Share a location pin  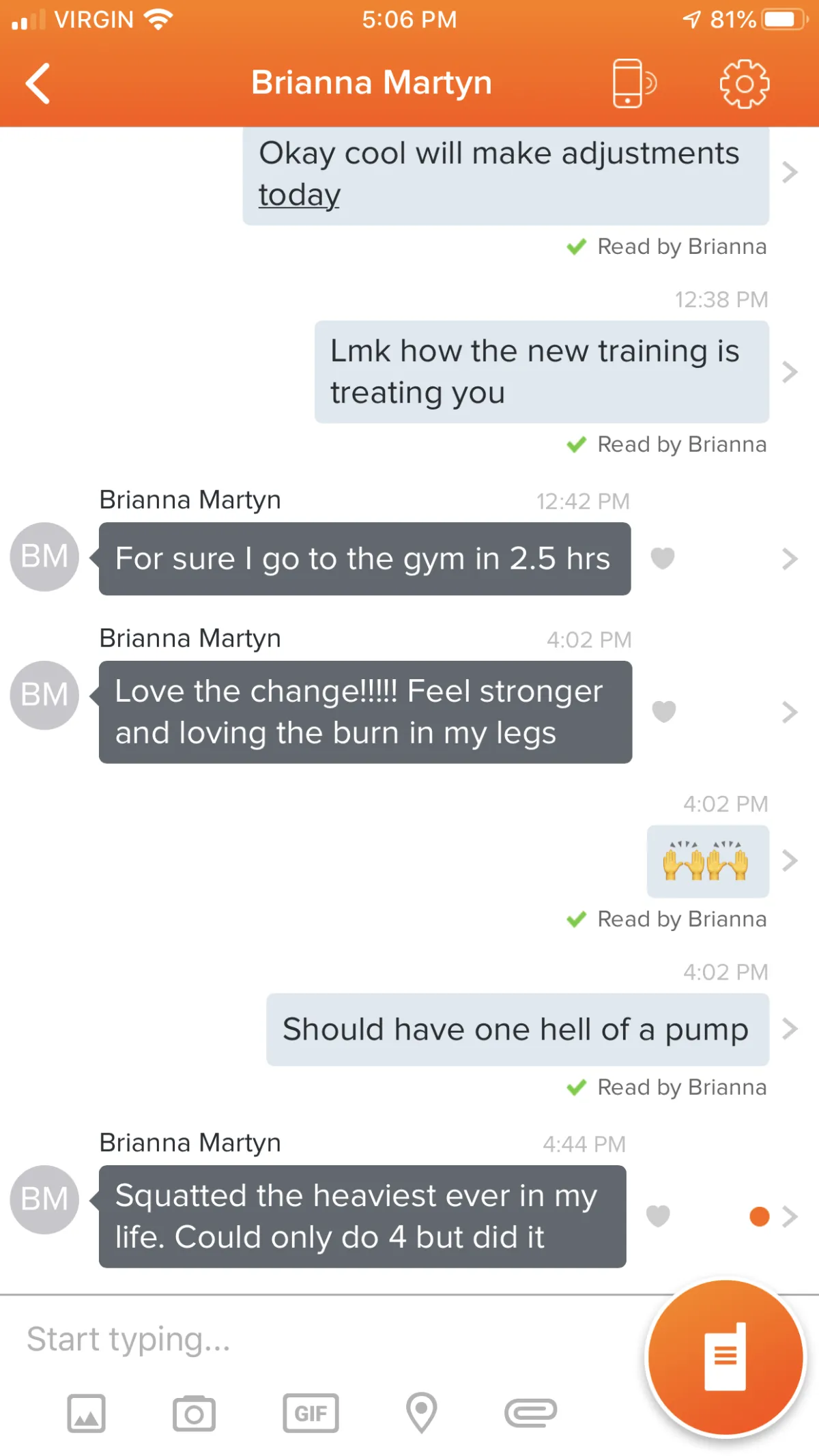click(422, 1412)
